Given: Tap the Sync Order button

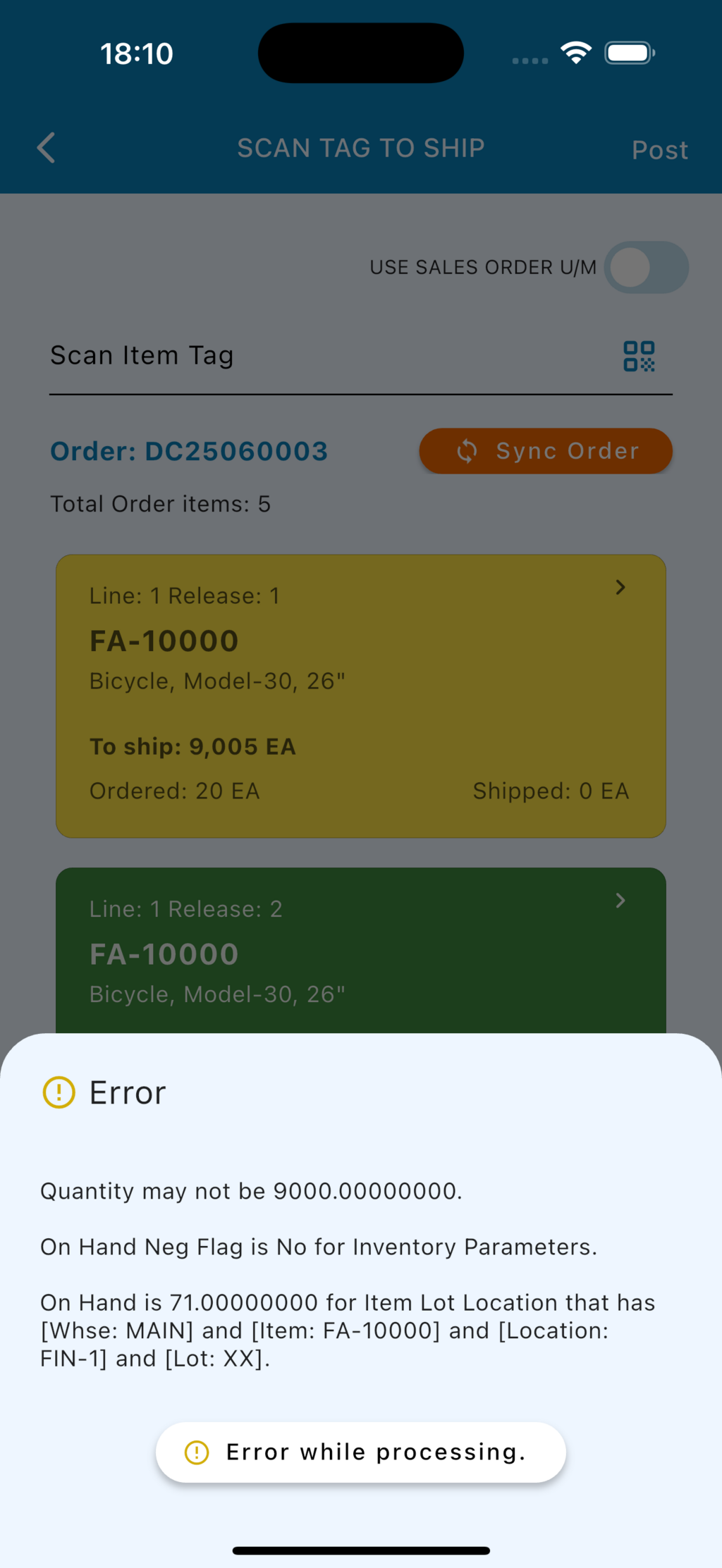Looking at the screenshot, I should tap(546, 451).
